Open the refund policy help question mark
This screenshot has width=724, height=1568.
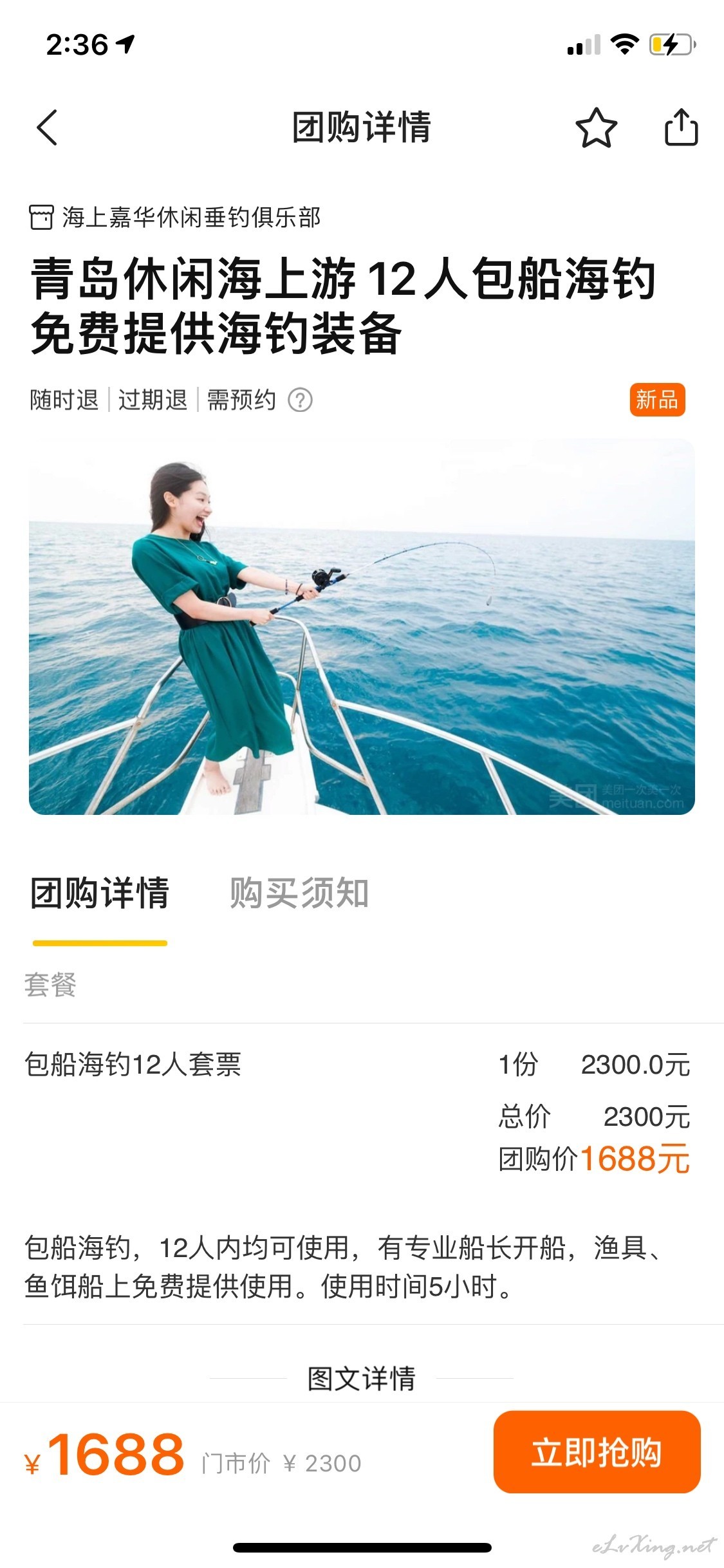(300, 400)
